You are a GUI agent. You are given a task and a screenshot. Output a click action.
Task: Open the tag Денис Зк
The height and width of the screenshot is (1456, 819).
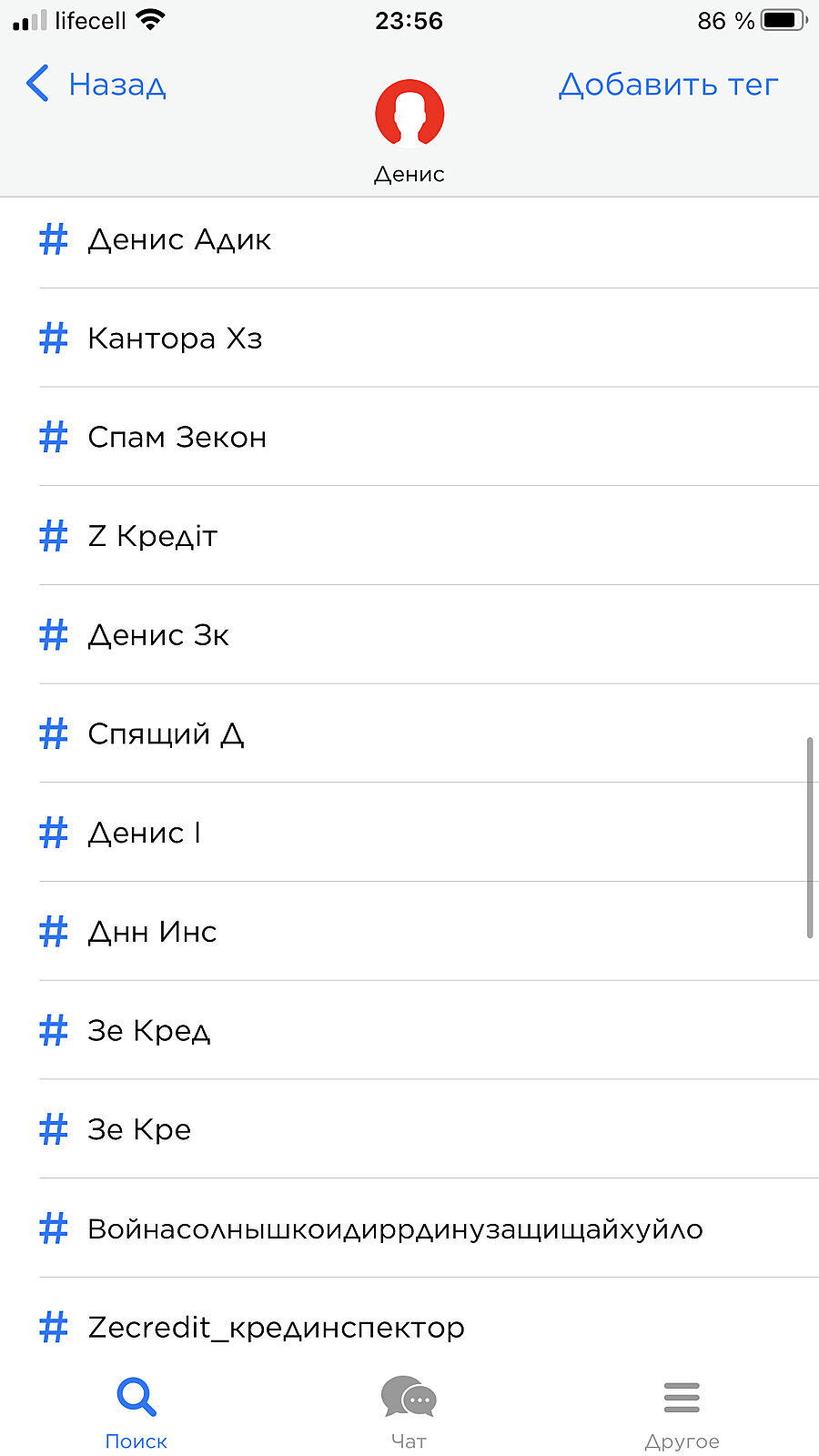[158, 635]
